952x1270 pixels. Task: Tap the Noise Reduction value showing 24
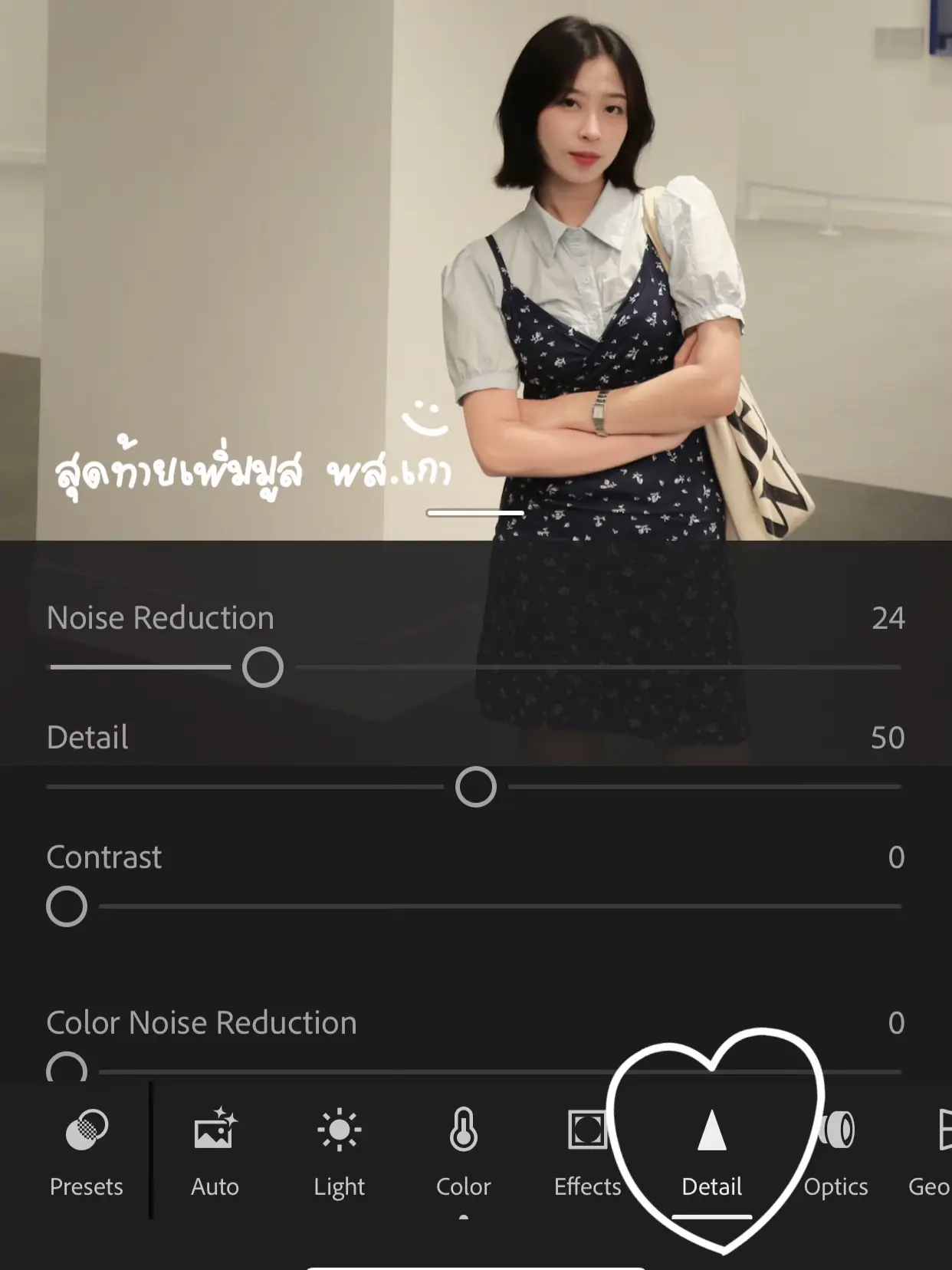pos(890,618)
